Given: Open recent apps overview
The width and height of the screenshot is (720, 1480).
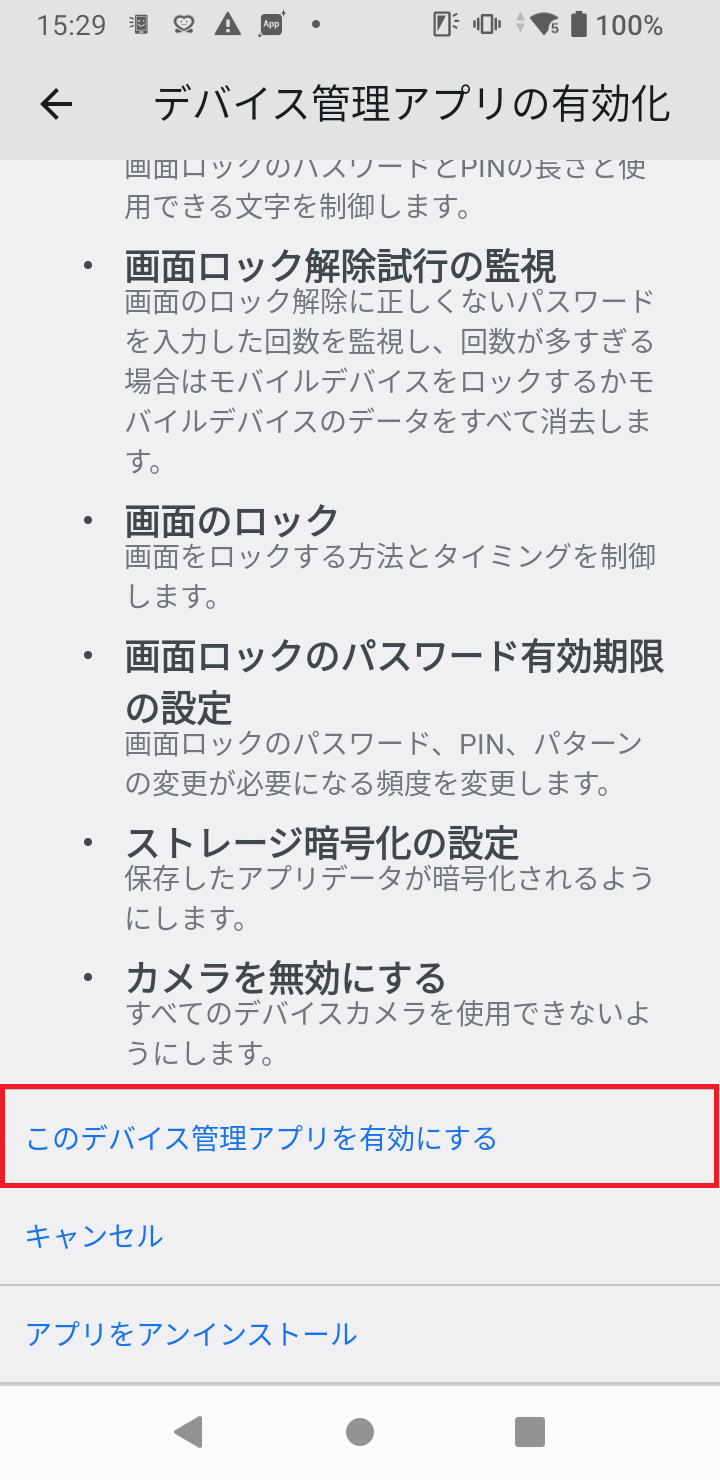Looking at the screenshot, I should (529, 1432).
